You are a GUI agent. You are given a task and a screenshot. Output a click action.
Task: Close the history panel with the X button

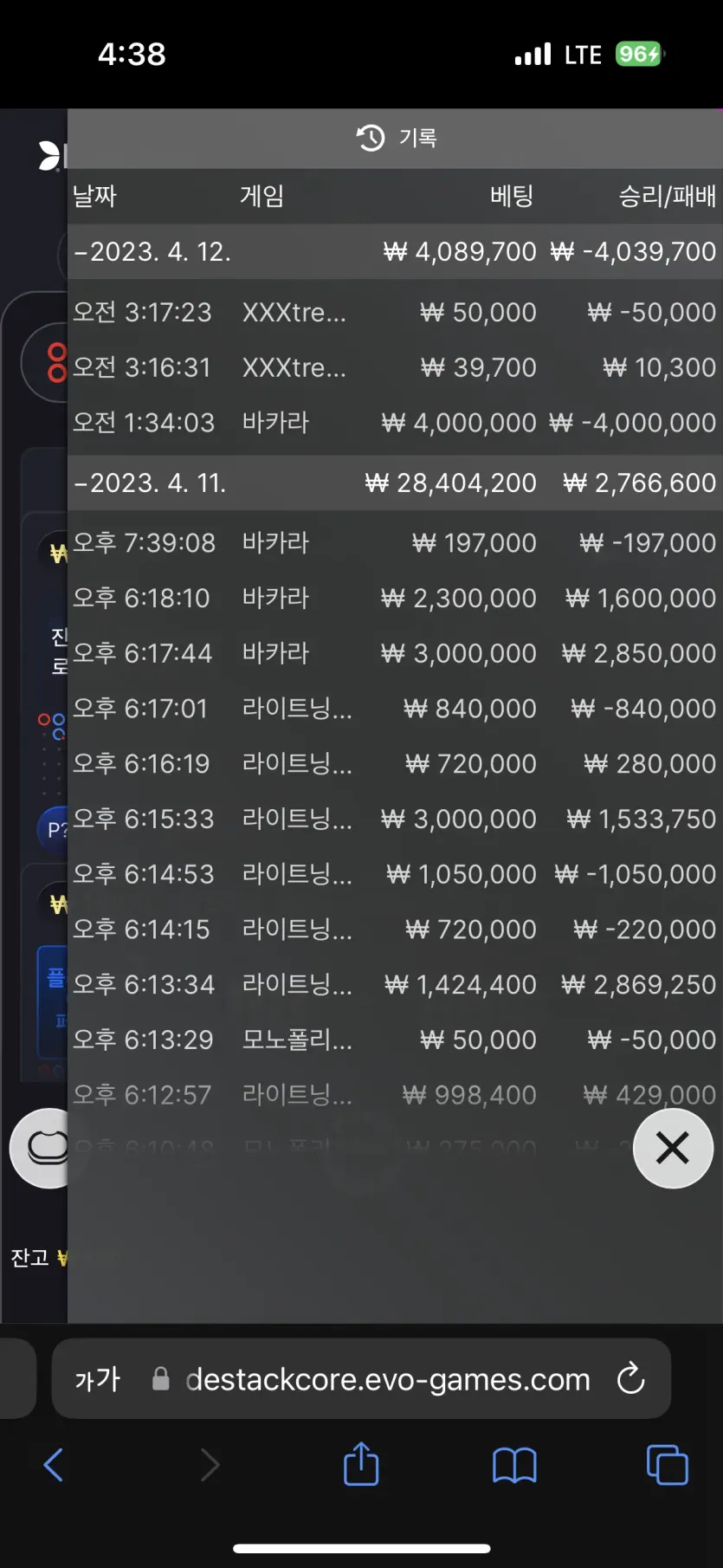(673, 1148)
